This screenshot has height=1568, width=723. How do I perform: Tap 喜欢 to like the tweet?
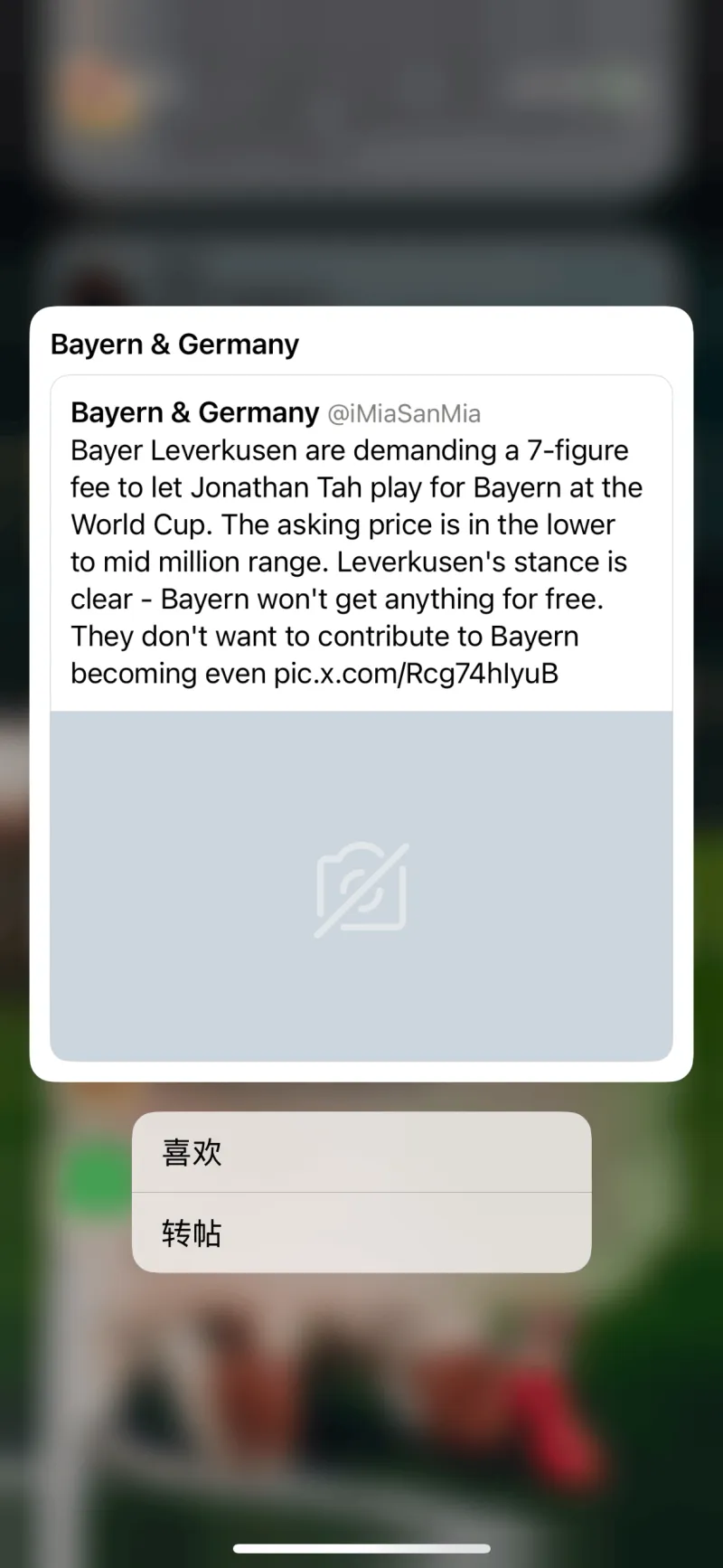pyautogui.click(x=361, y=1152)
